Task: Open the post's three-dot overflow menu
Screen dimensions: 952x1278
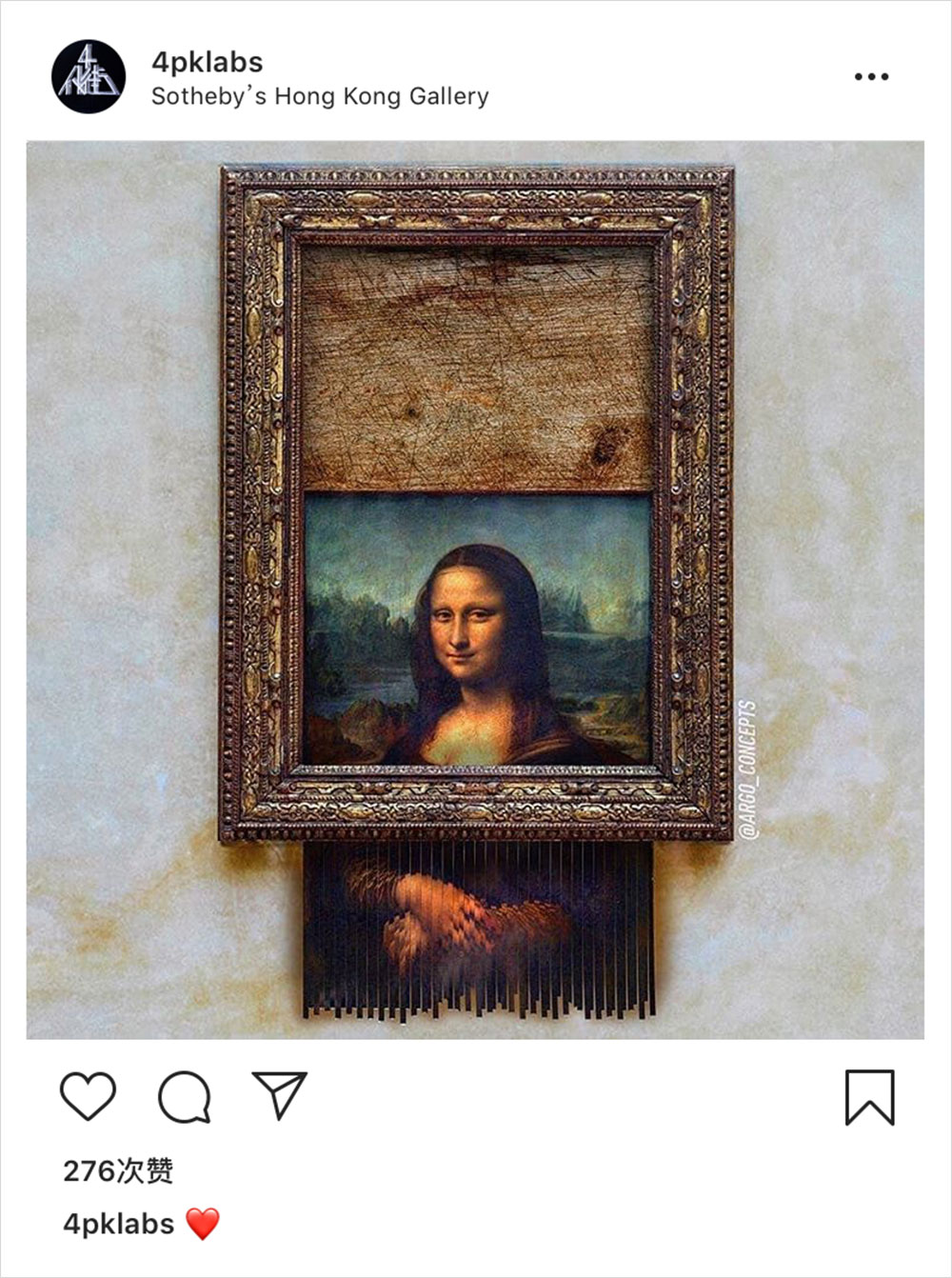Action: [871, 76]
